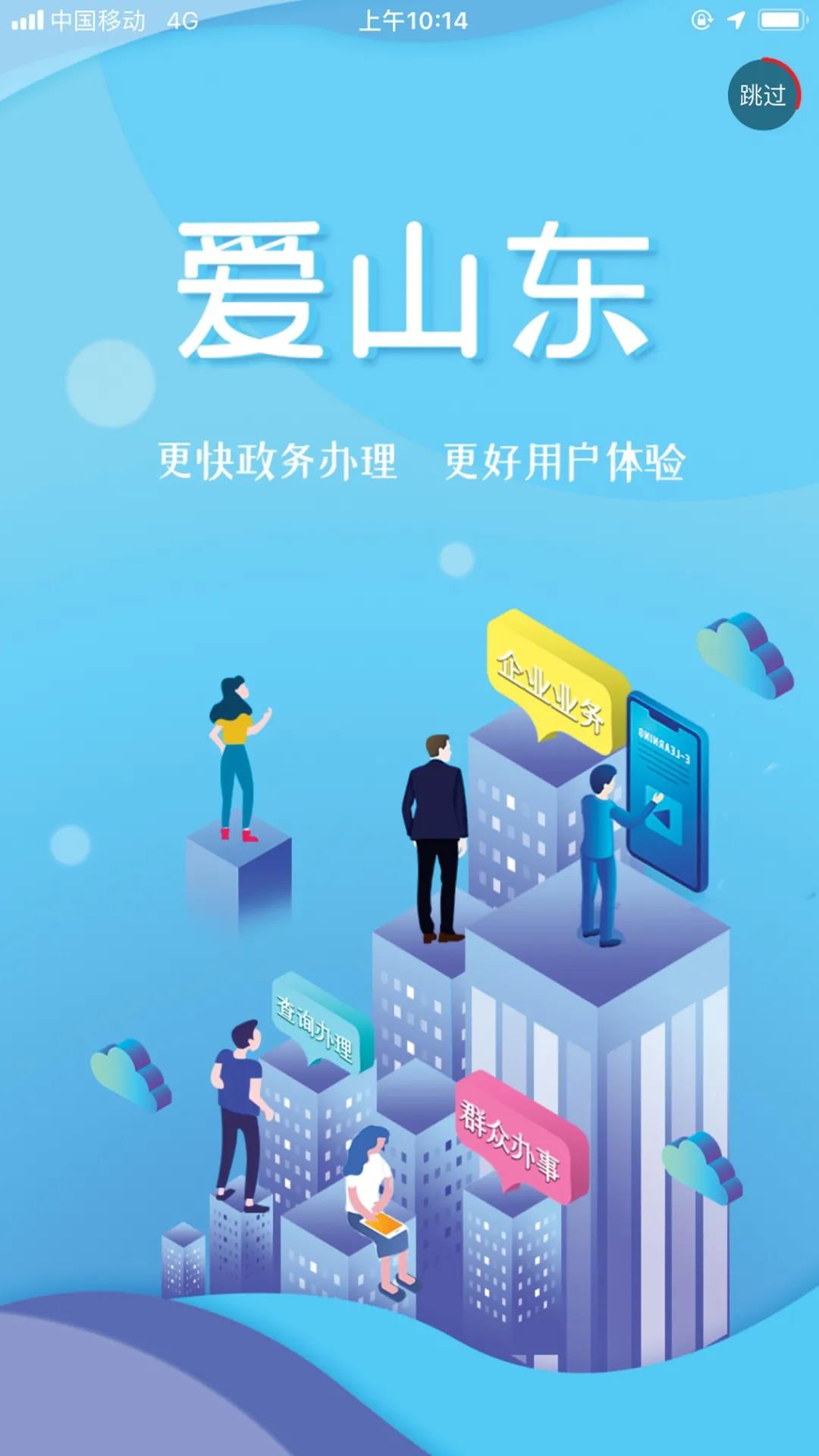Skip the splash screen via 跳过

(x=763, y=95)
